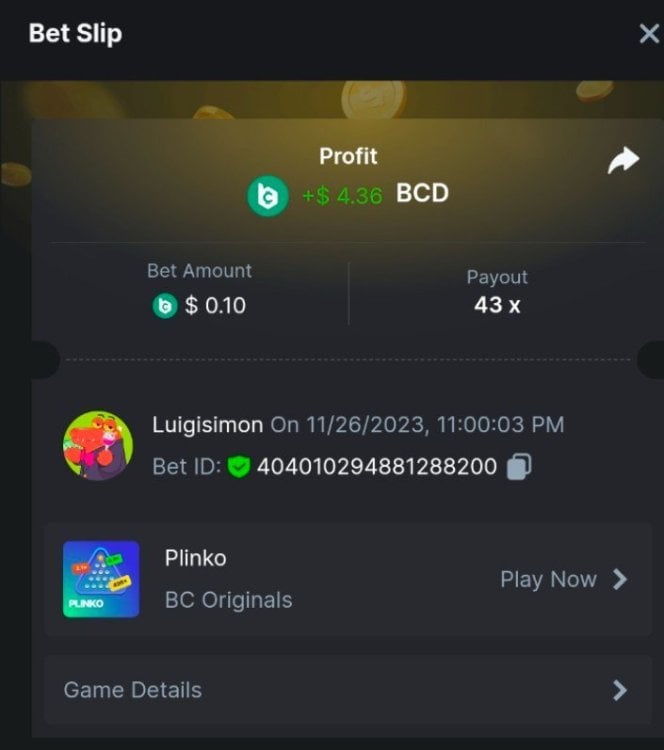Play Plinko now
This screenshot has height=750, width=664.
[x=563, y=579]
